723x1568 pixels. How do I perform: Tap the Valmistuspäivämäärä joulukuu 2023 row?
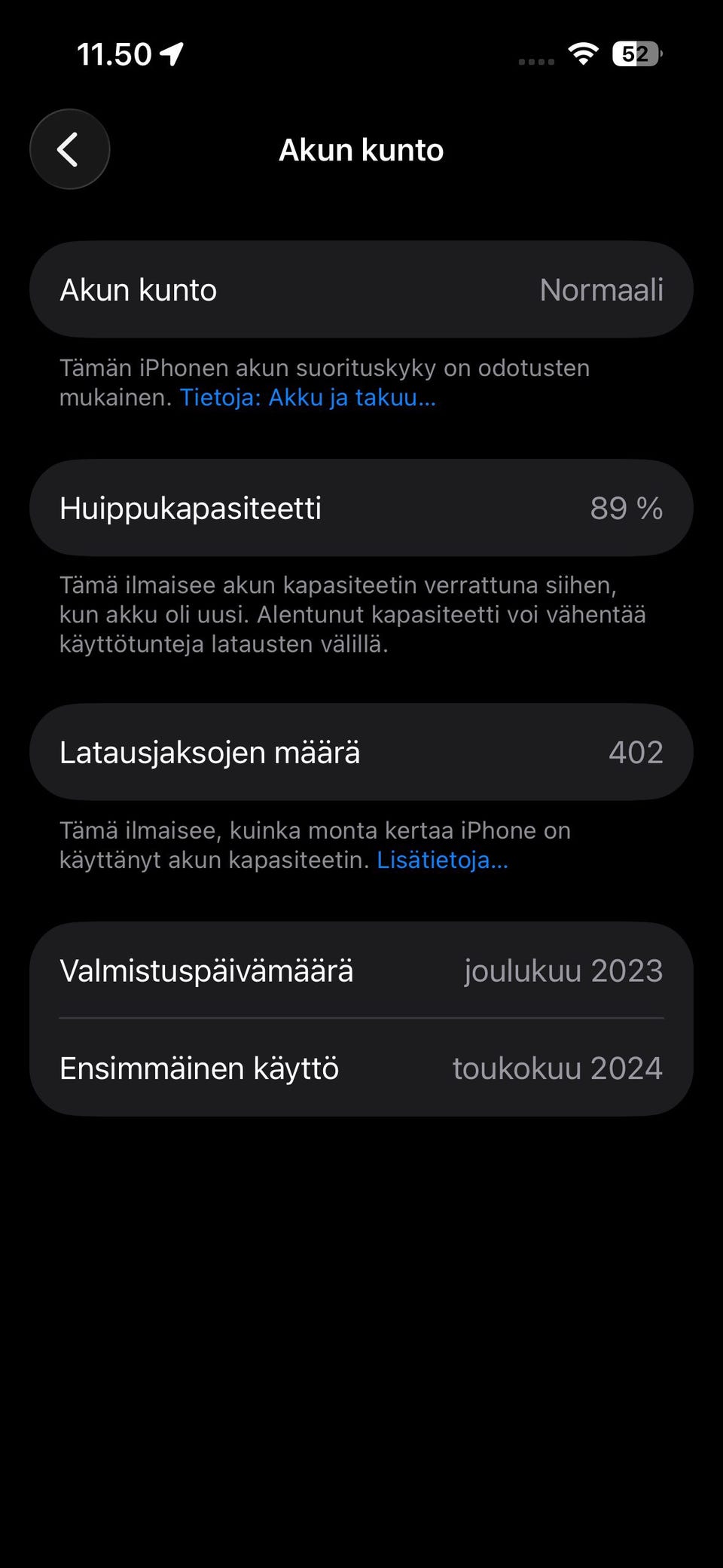tap(361, 970)
